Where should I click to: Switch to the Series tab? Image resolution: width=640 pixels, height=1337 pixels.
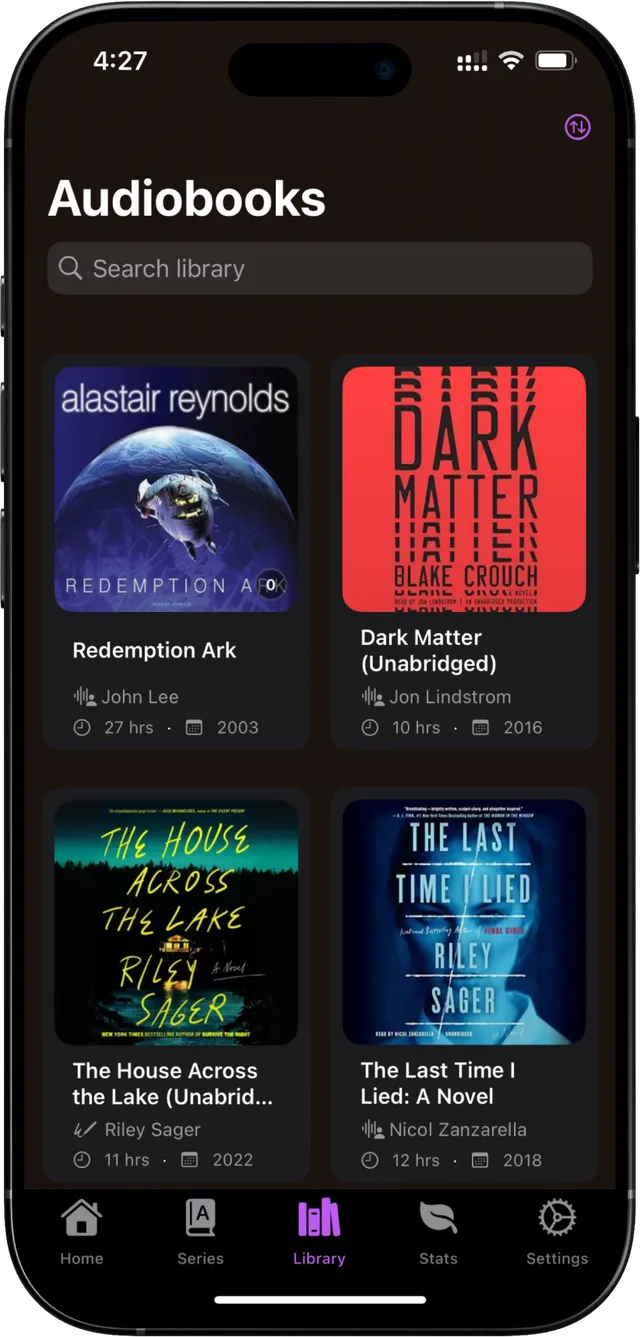point(200,1232)
